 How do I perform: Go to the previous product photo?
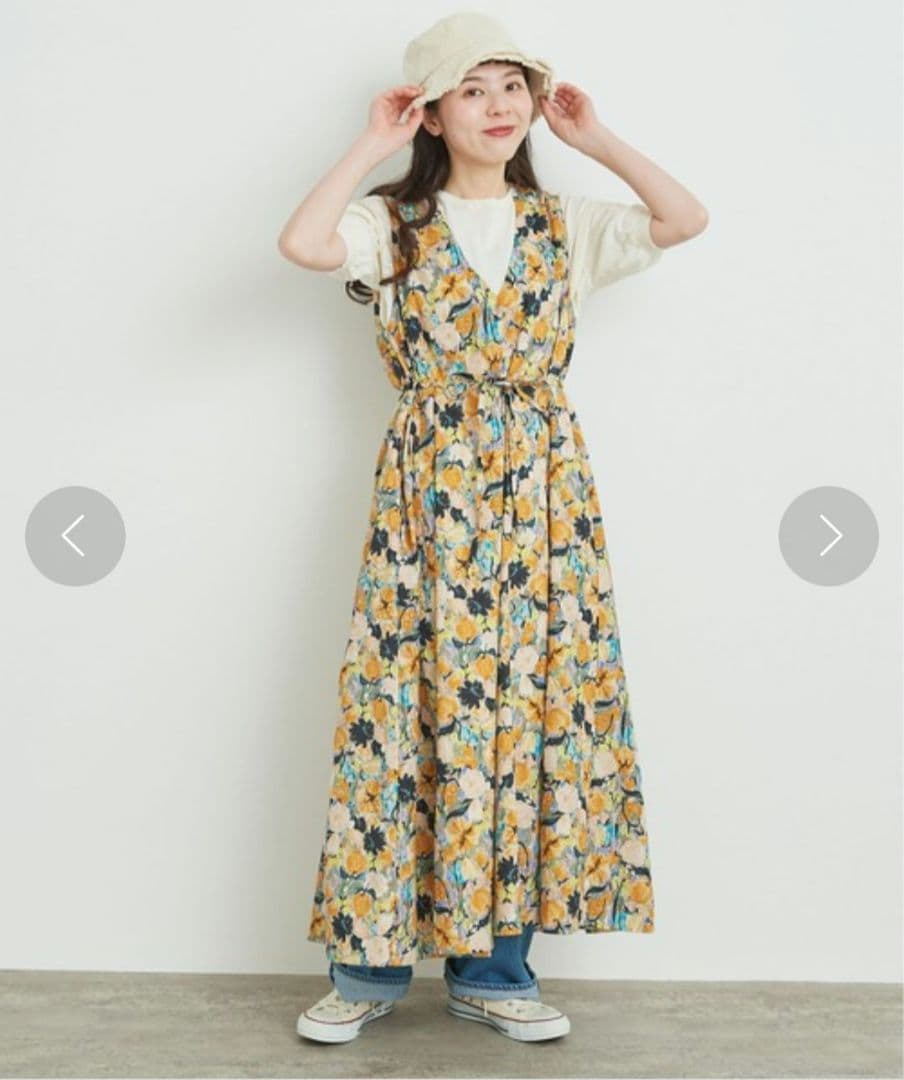(x=75, y=536)
